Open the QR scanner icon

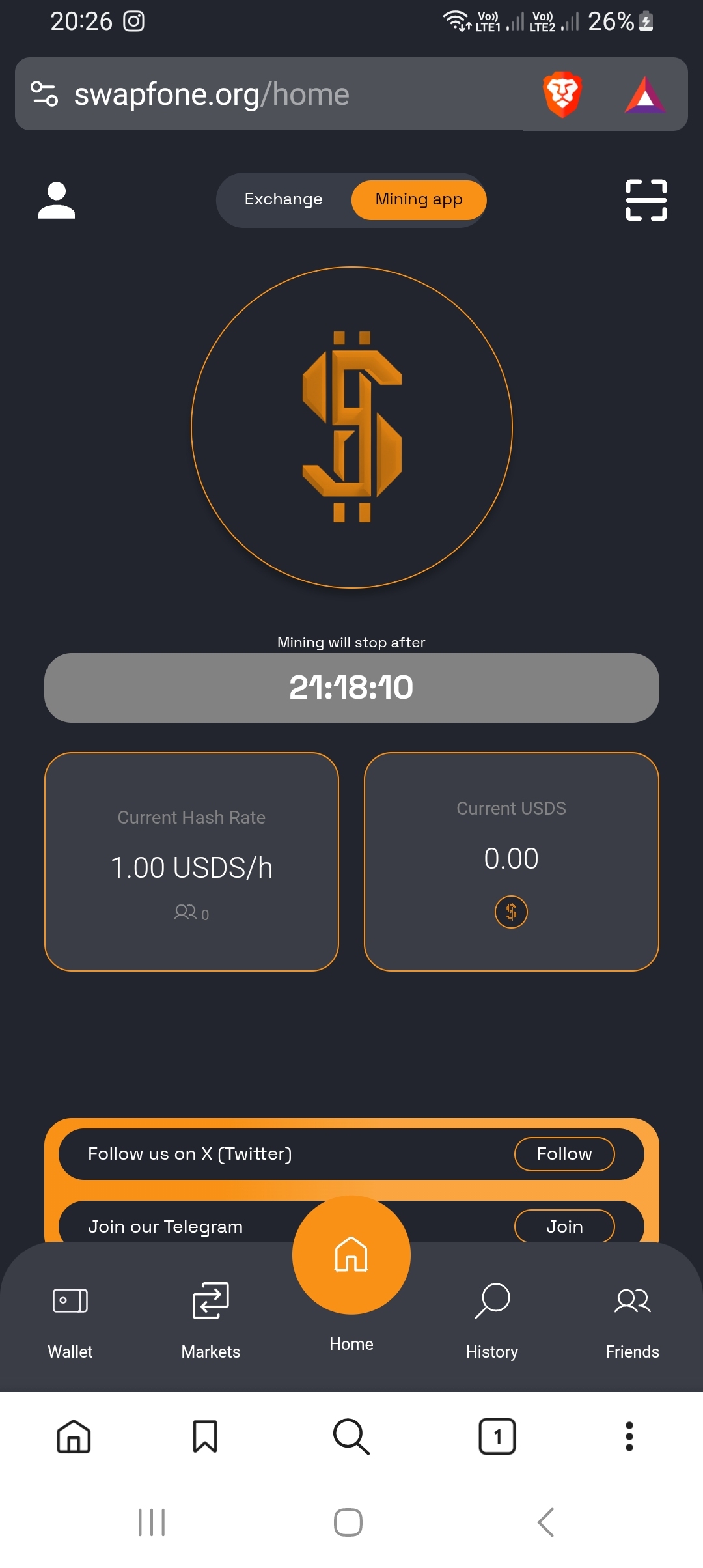646,200
